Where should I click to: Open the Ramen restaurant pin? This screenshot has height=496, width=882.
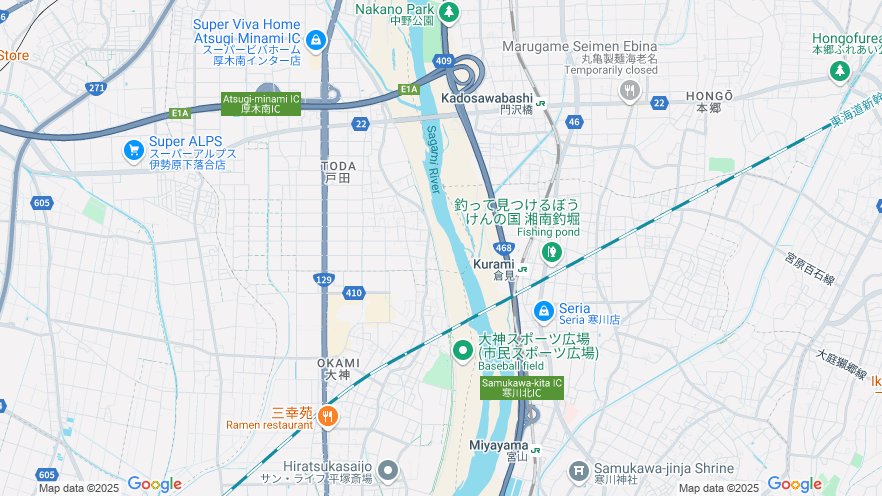(328, 415)
